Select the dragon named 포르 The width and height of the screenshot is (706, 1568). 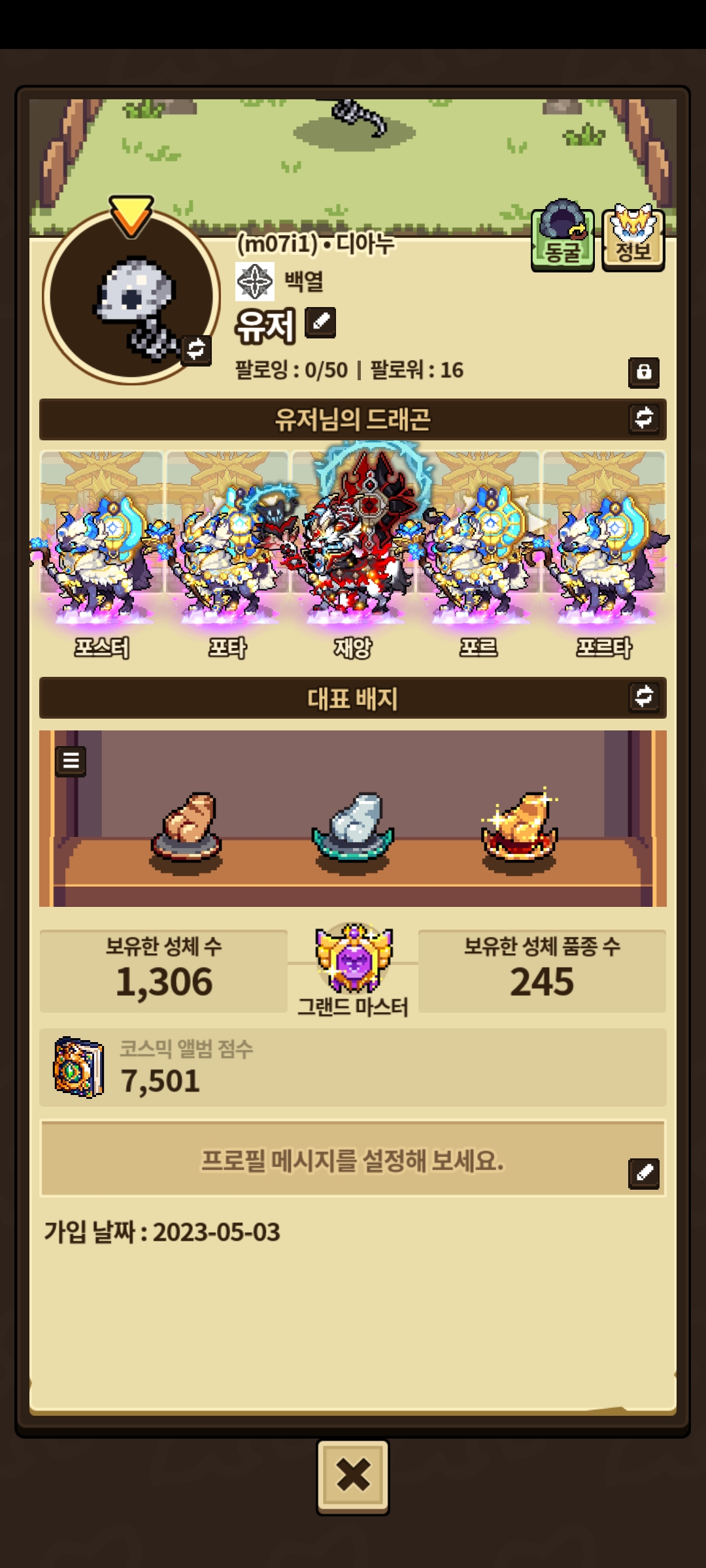pos(479,555)
